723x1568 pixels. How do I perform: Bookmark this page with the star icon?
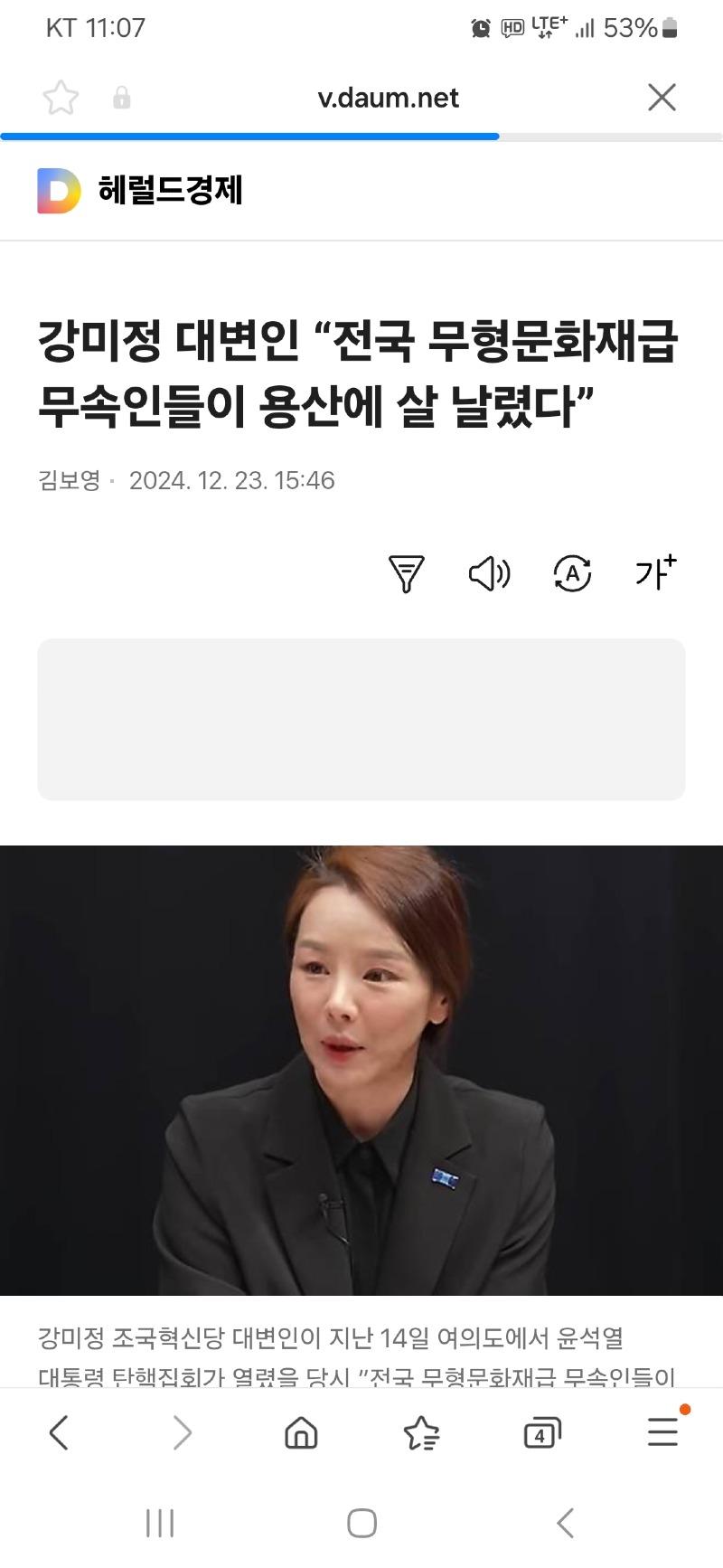[x=61, y=98]
